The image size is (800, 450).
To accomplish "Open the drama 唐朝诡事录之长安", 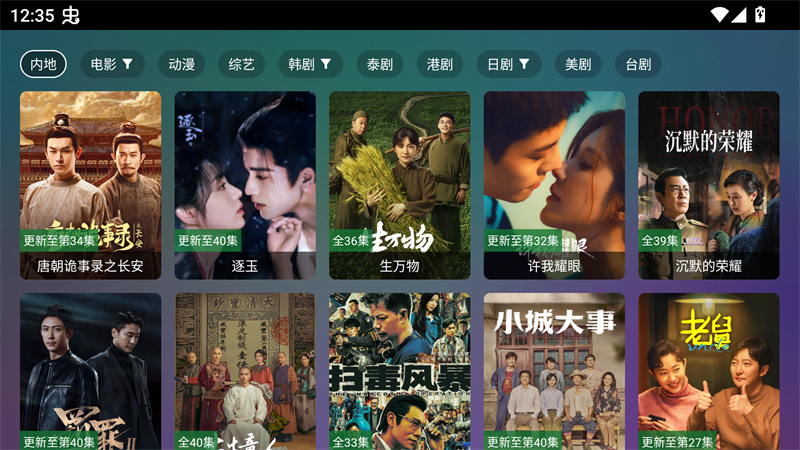I will [90, 185].
